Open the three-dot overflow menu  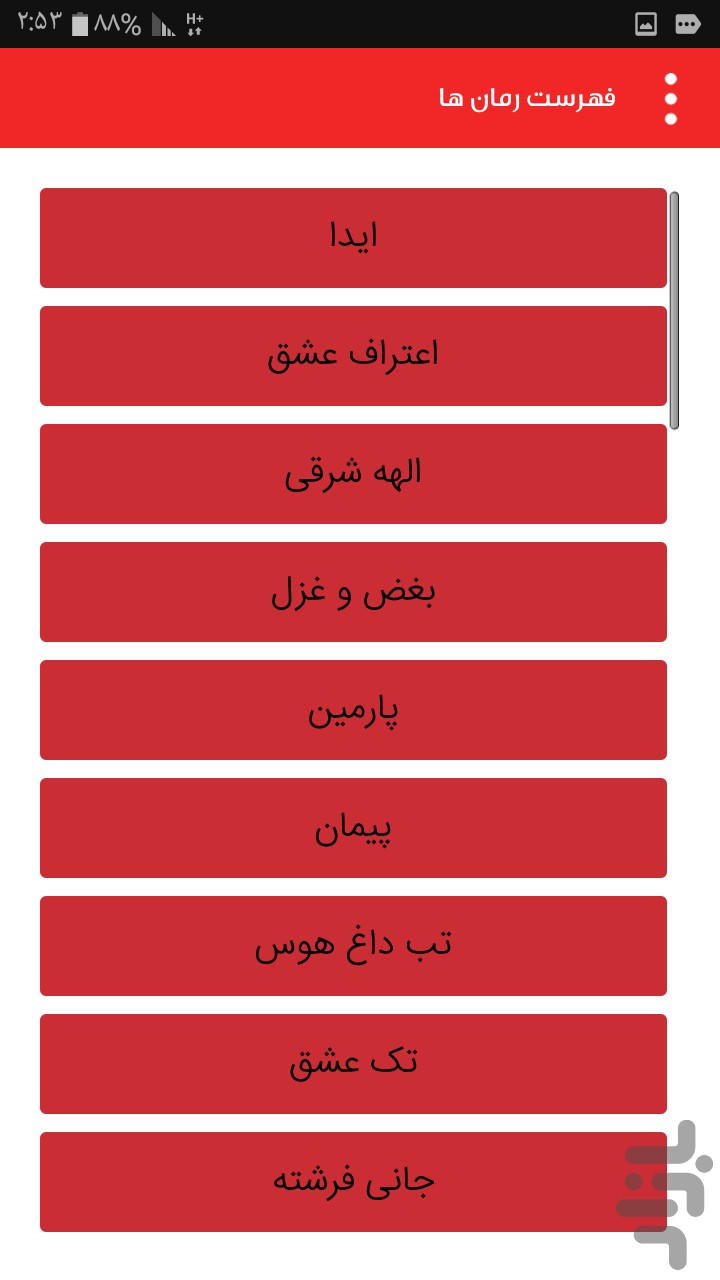[x=671, y=98]
